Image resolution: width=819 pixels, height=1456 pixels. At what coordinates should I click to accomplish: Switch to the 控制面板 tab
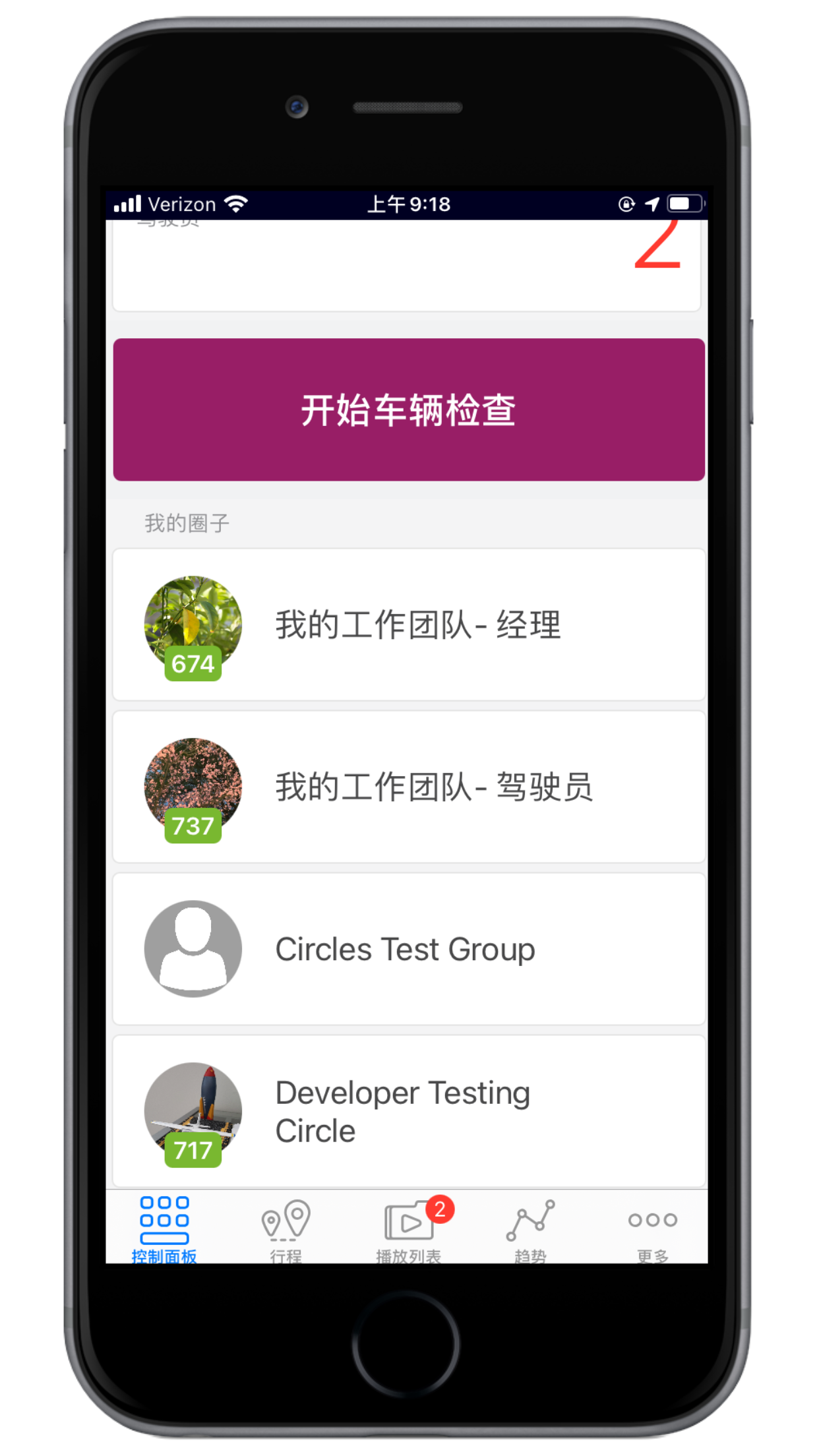[164, 1228]
